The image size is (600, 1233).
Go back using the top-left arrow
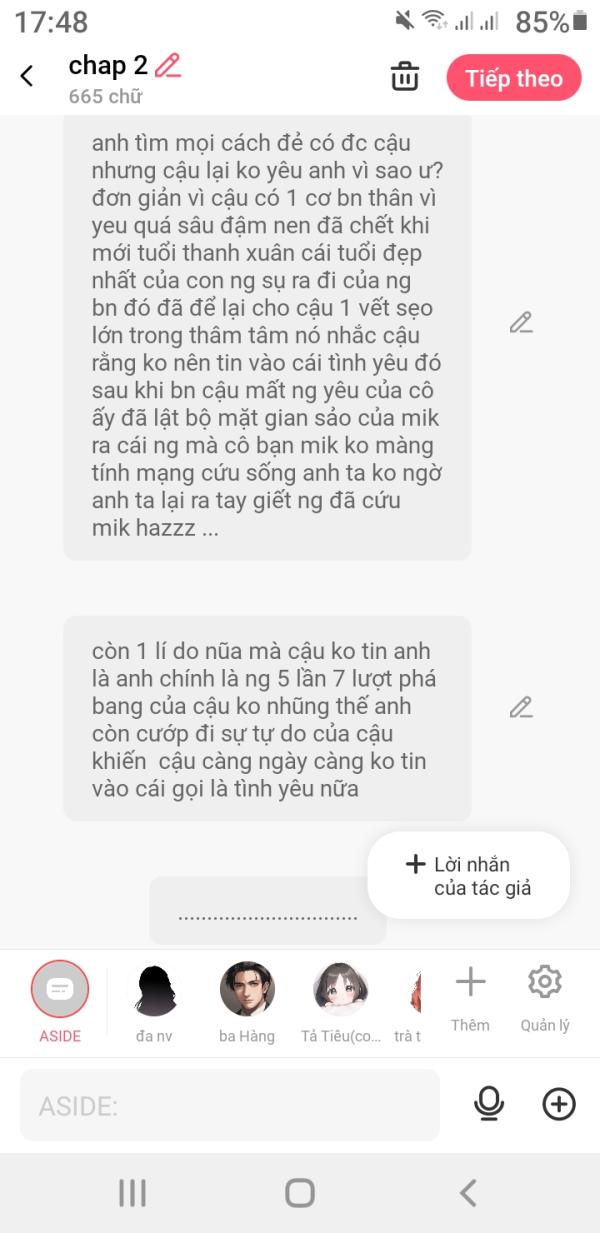[x=27, y=76]
